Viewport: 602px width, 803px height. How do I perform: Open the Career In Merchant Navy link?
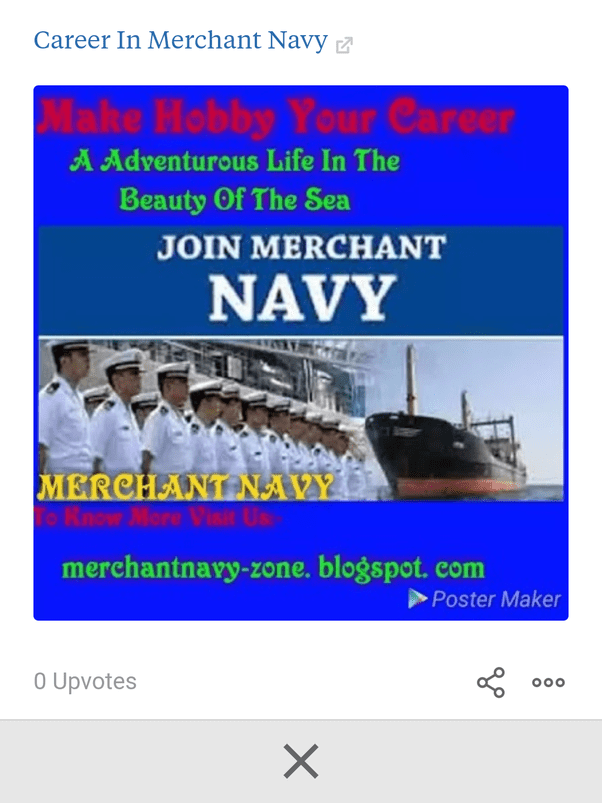(181, 41)
